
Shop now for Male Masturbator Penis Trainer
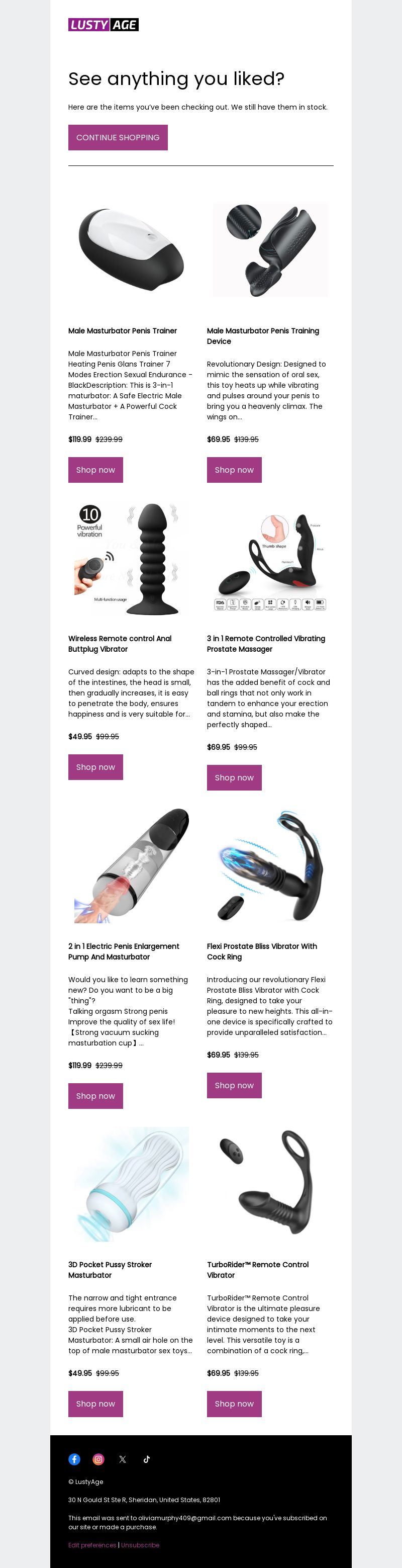95,470
